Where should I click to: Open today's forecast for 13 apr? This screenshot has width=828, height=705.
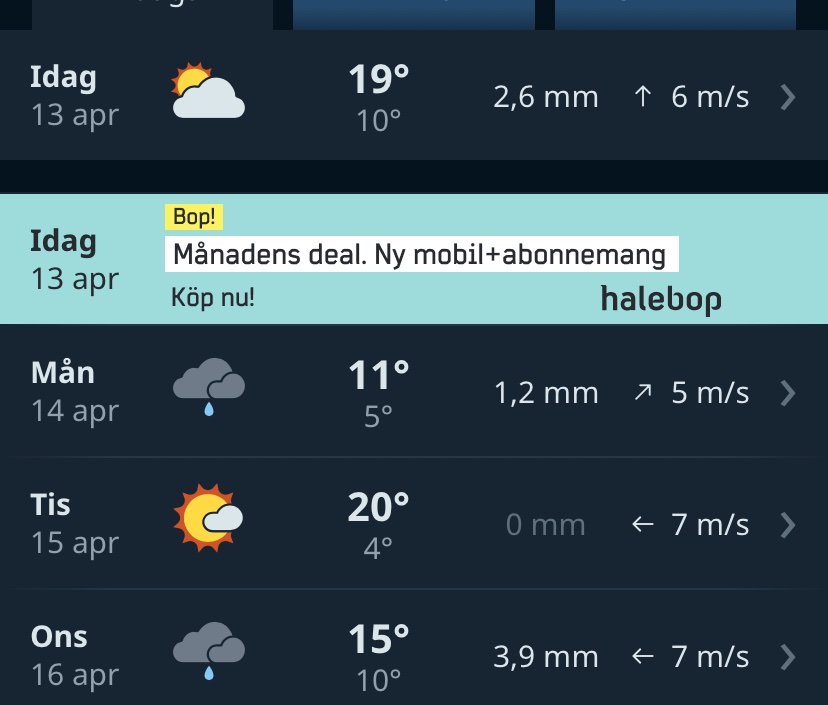(413, 97)
